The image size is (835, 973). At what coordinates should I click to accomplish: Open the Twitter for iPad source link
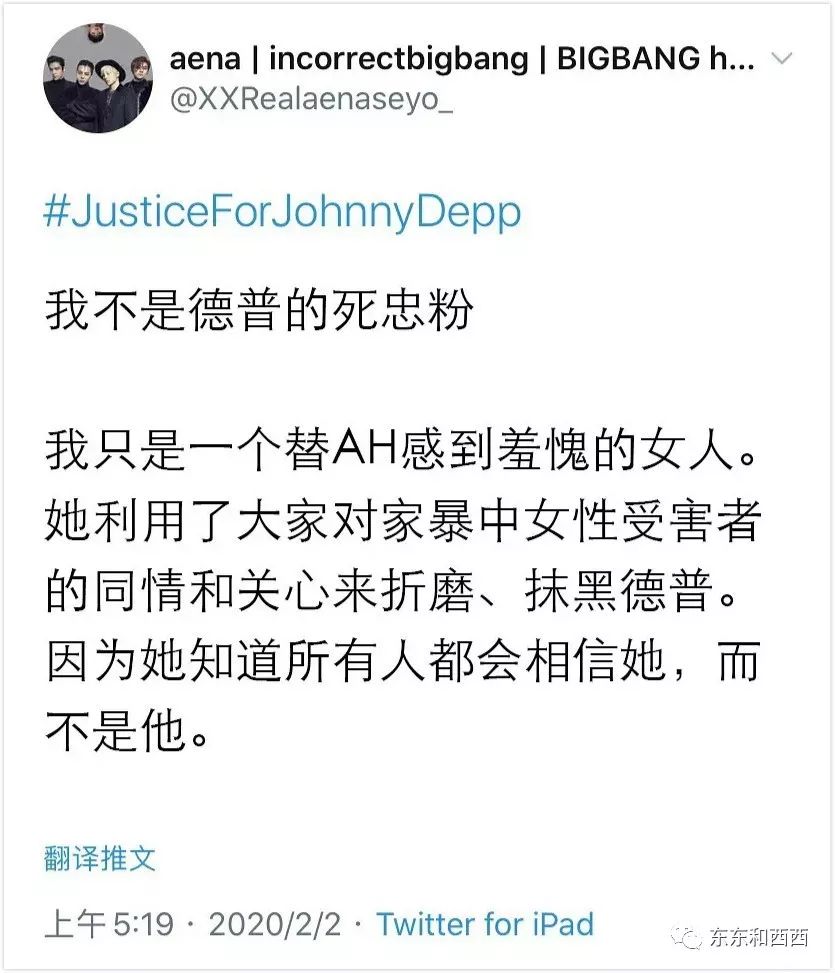(x=485, y=924)
